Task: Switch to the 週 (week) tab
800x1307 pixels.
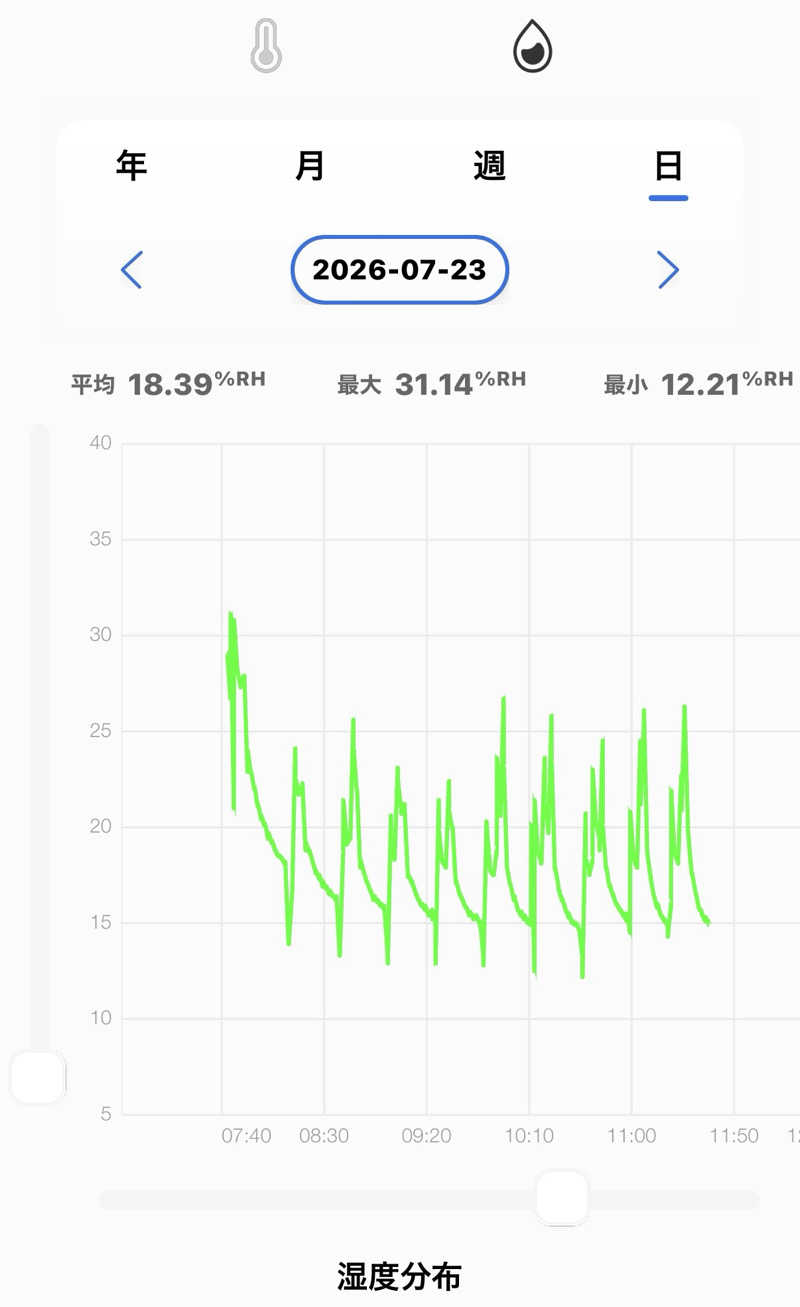Action: (x=489, y=166)
